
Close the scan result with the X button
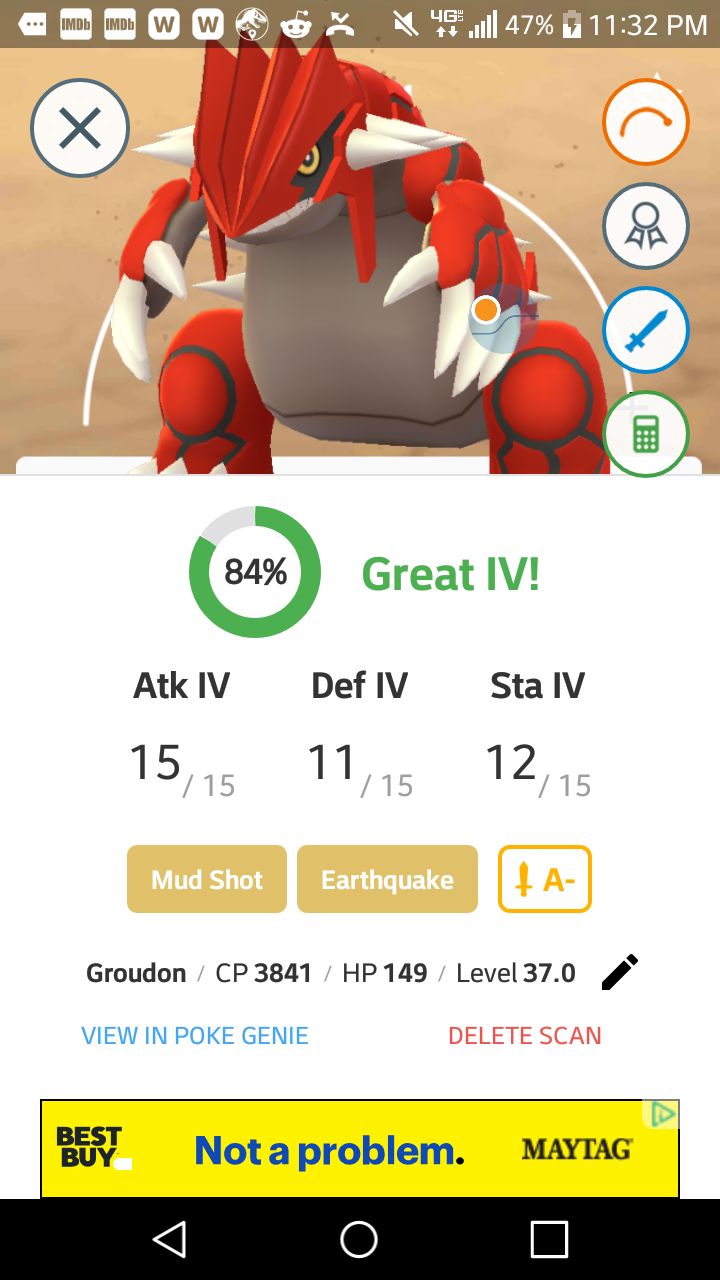[x=80, y=128]
